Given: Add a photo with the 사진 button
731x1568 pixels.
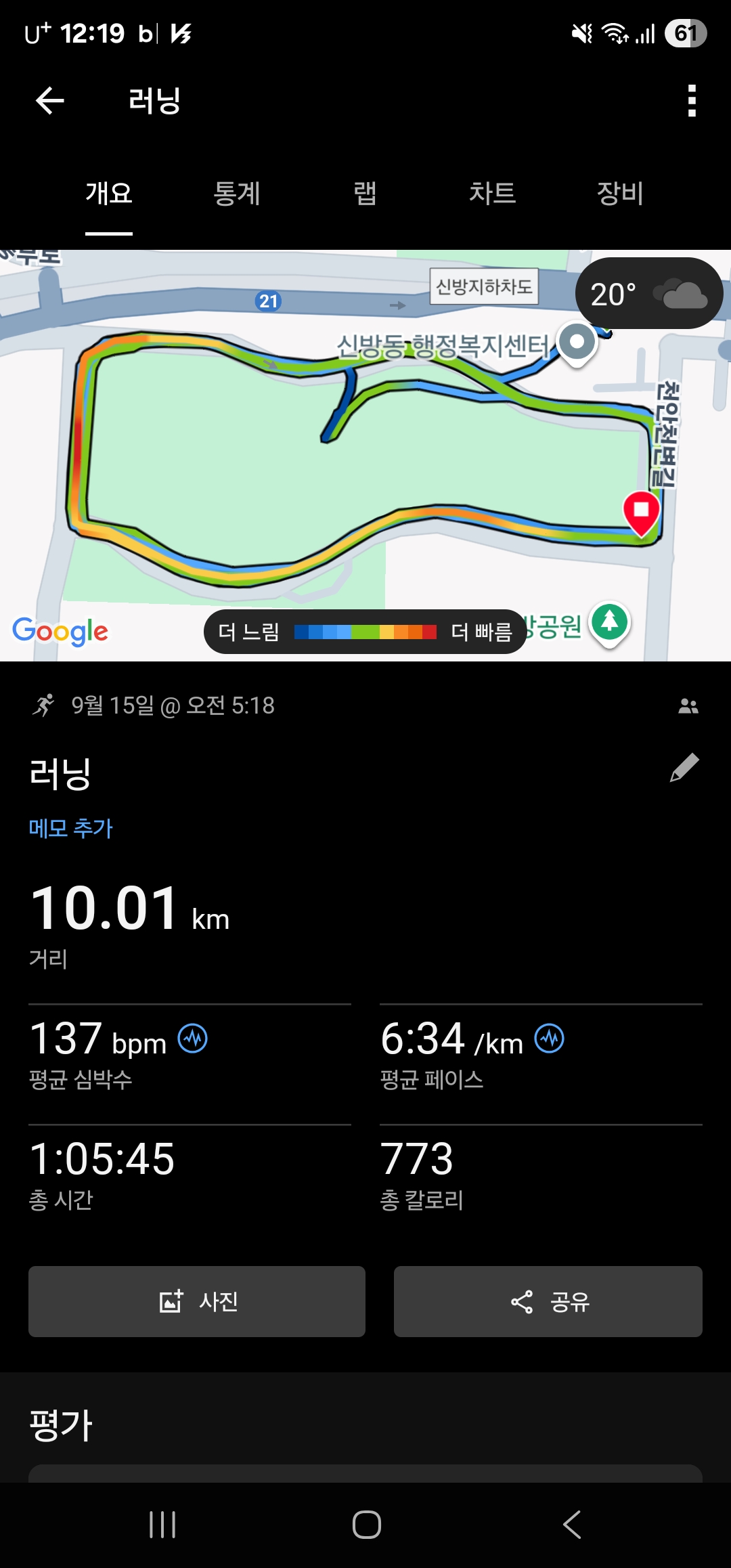Looking at the screenshot, I should pos(197,1301).
